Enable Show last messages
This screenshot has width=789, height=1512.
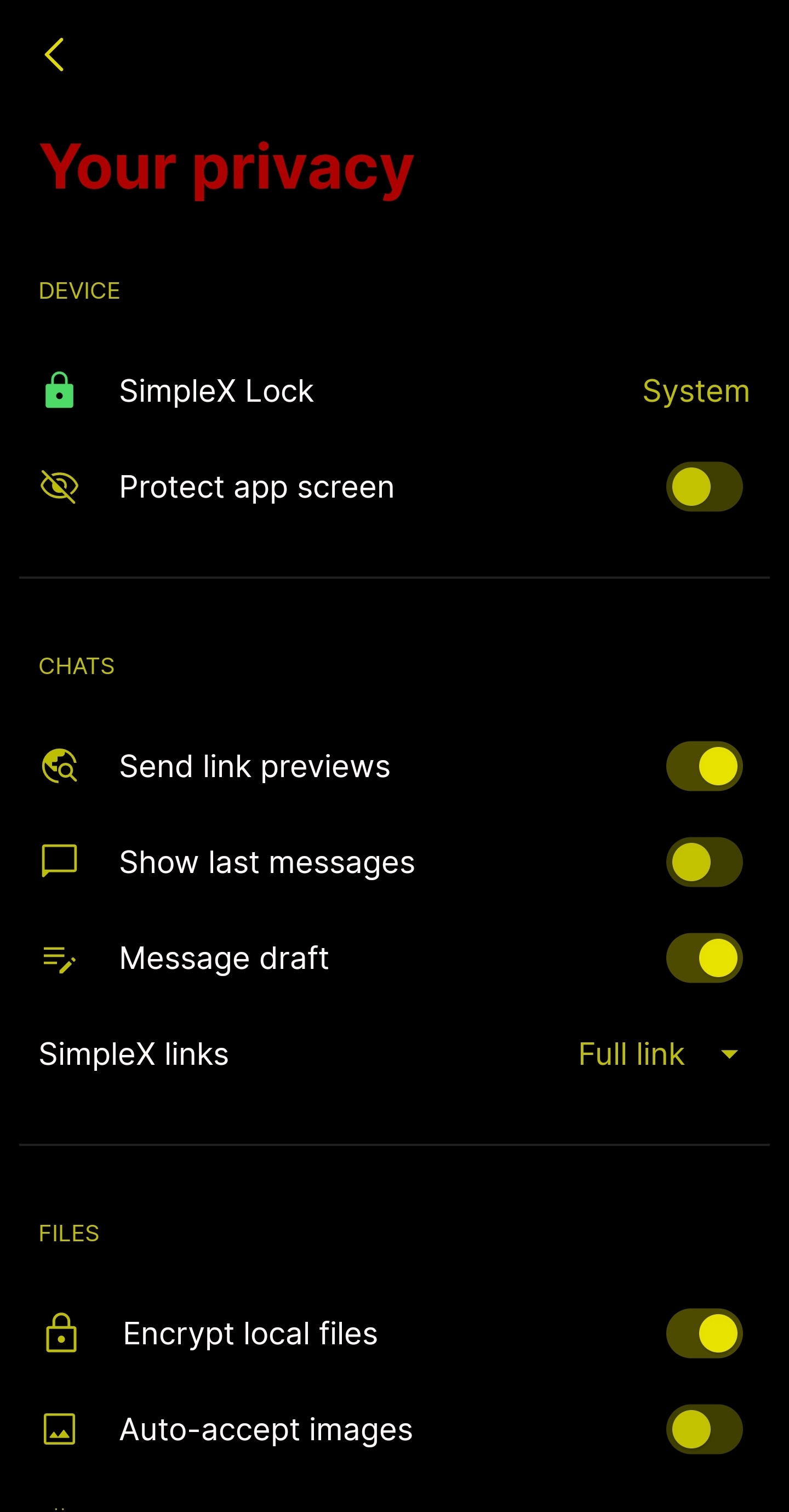click(x=704, y=861)
